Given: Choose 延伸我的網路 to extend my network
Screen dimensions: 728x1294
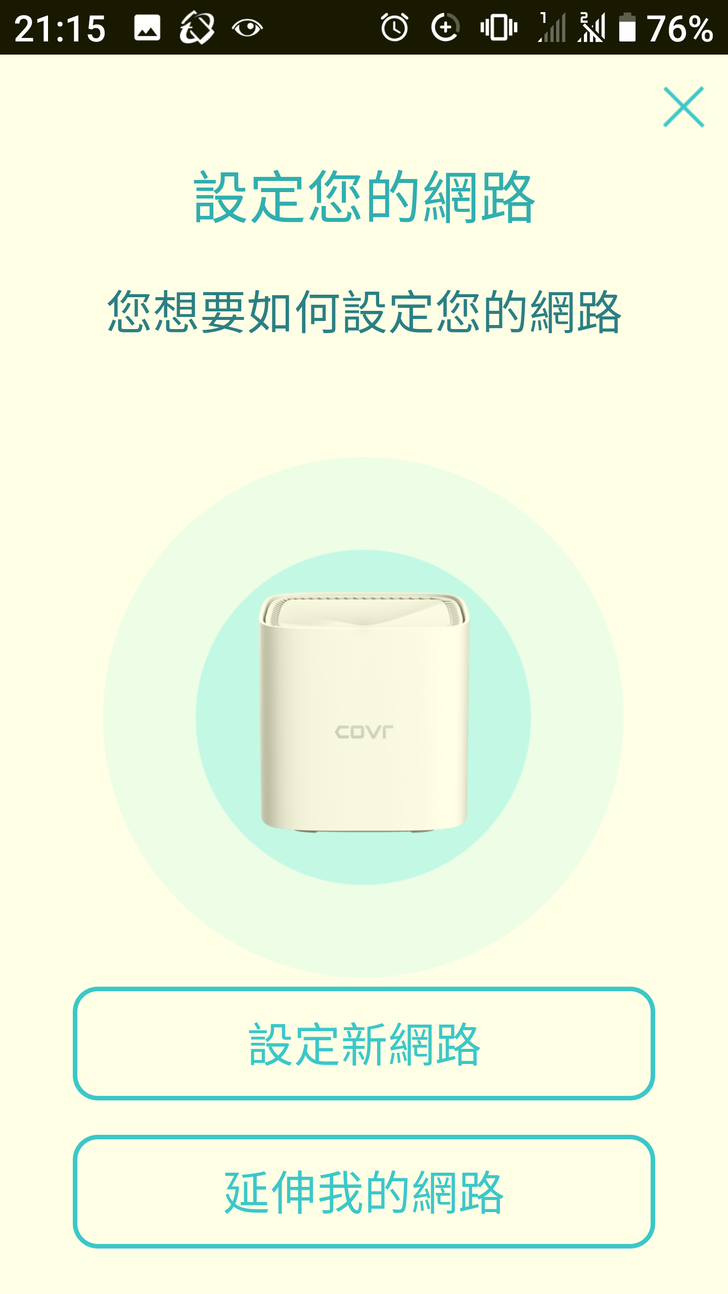Looking at the screenshot, I should click(364, 1192).
